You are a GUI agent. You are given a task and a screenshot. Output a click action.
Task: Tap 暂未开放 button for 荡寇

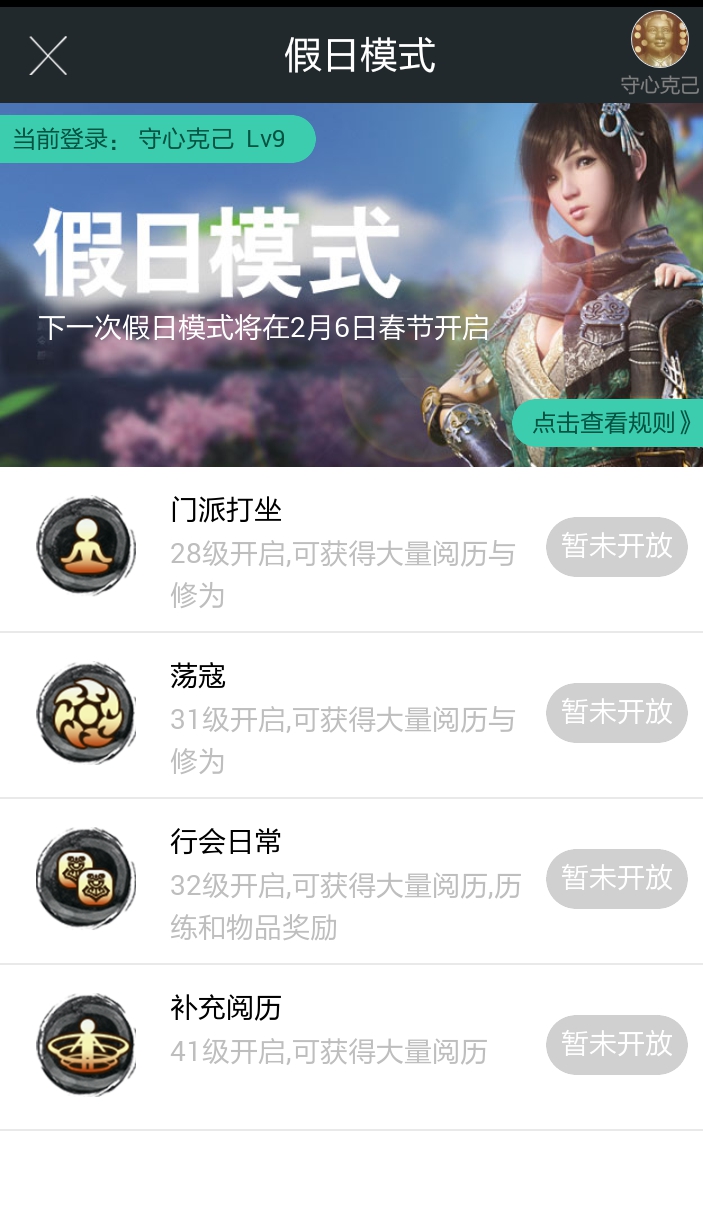616,712
